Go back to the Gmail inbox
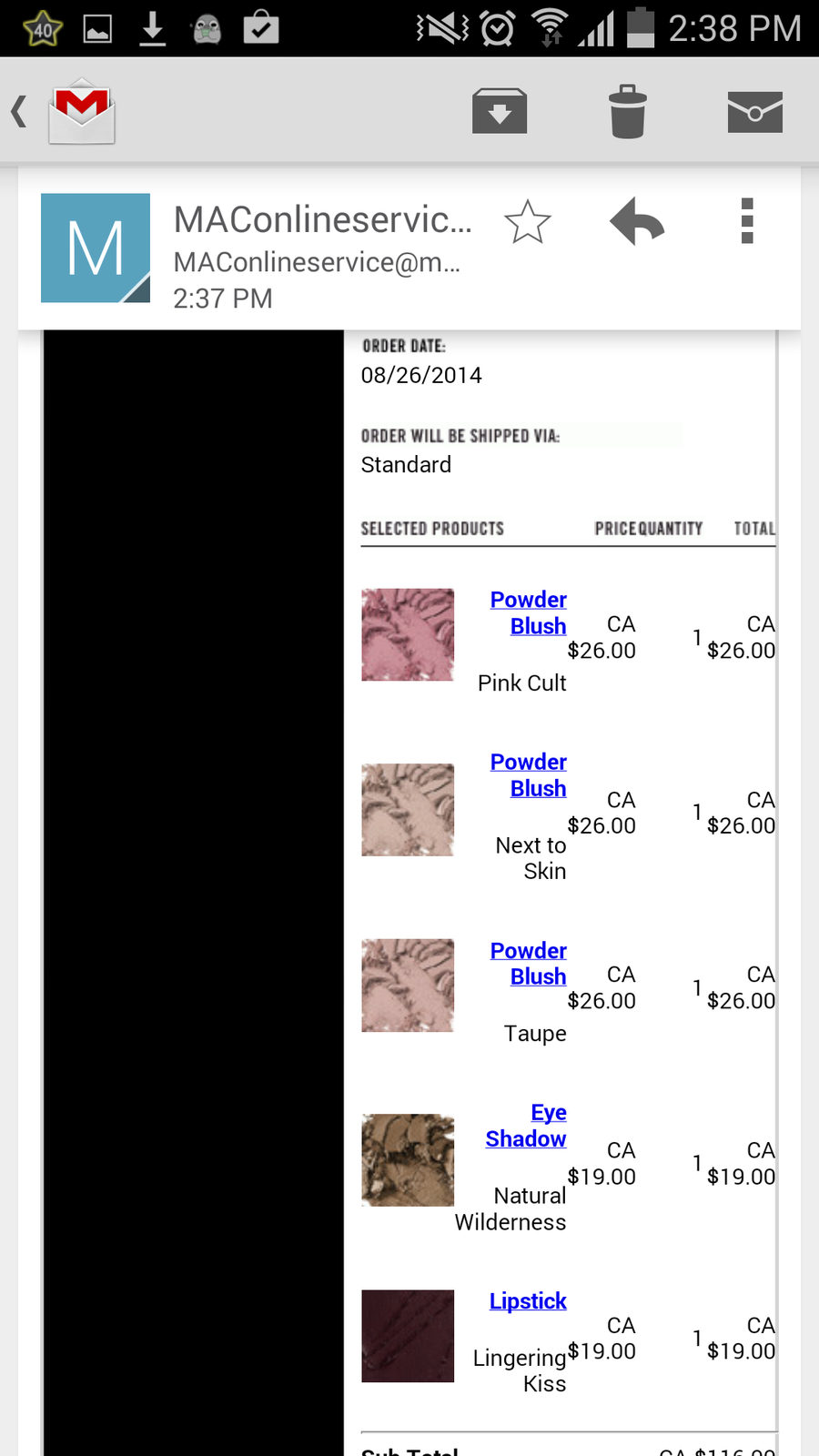Screen dimensions: 819x1456 (66, 112)
